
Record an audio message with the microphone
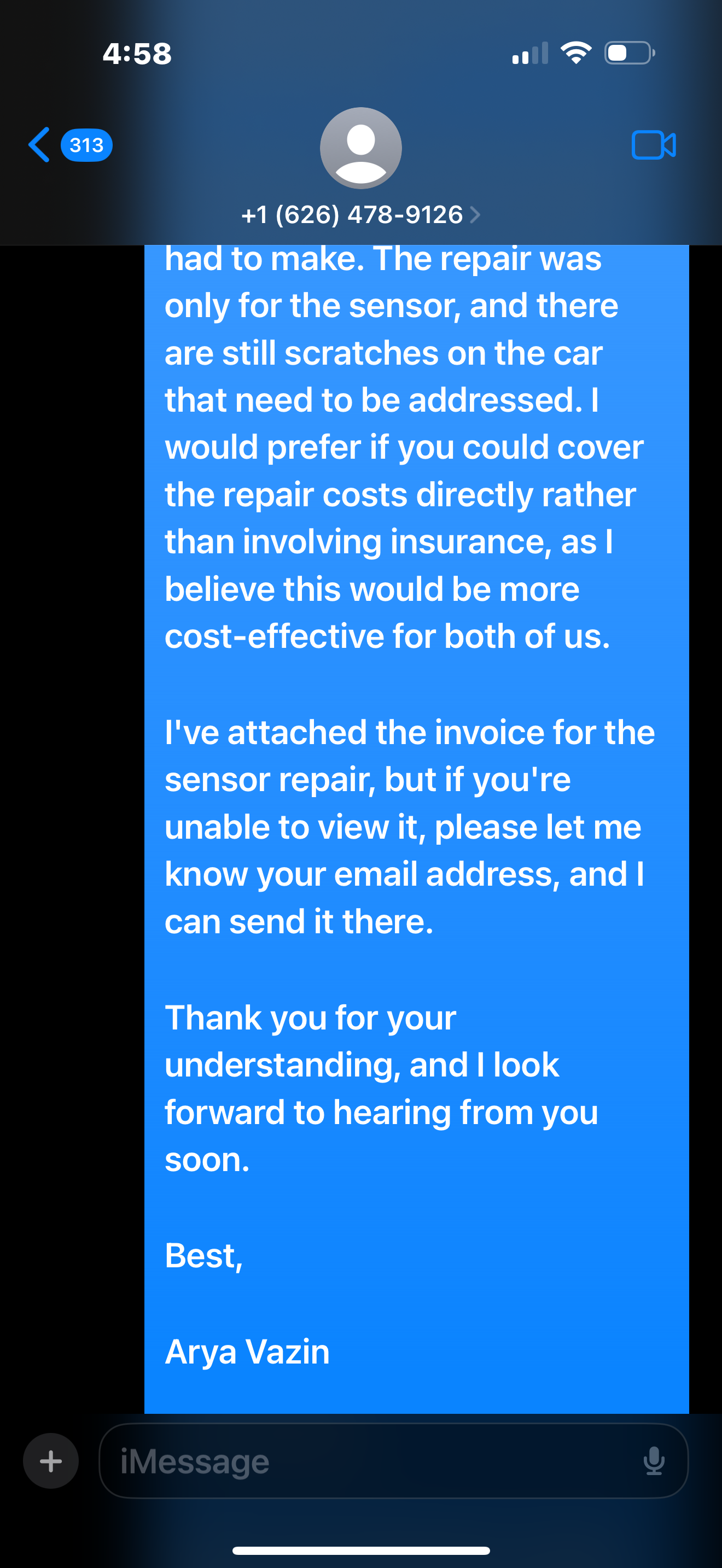coord(654,1461)
